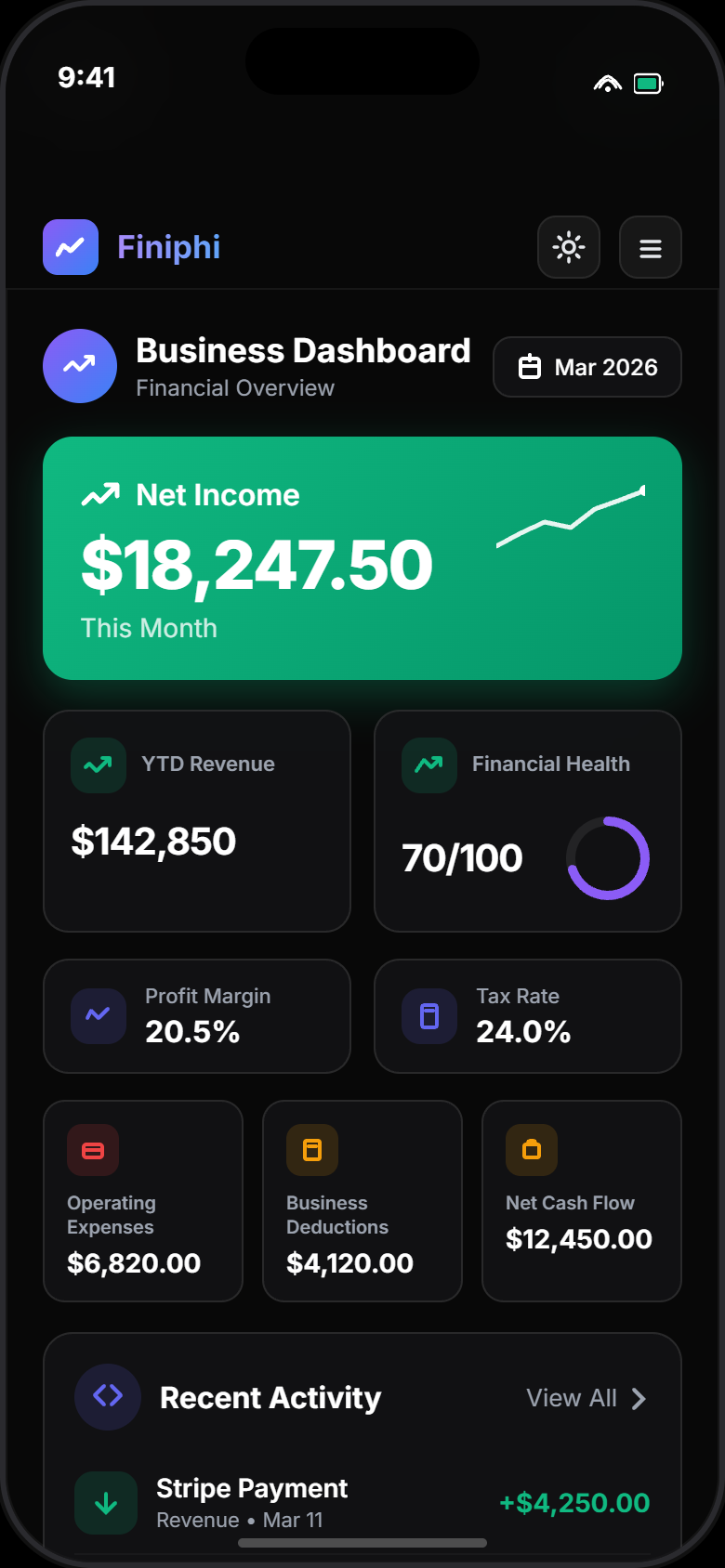Image resolution: width=725 pixels, height=1568 pixels.
Task: Click the Recent Activity code icon
Action: 108,1397
